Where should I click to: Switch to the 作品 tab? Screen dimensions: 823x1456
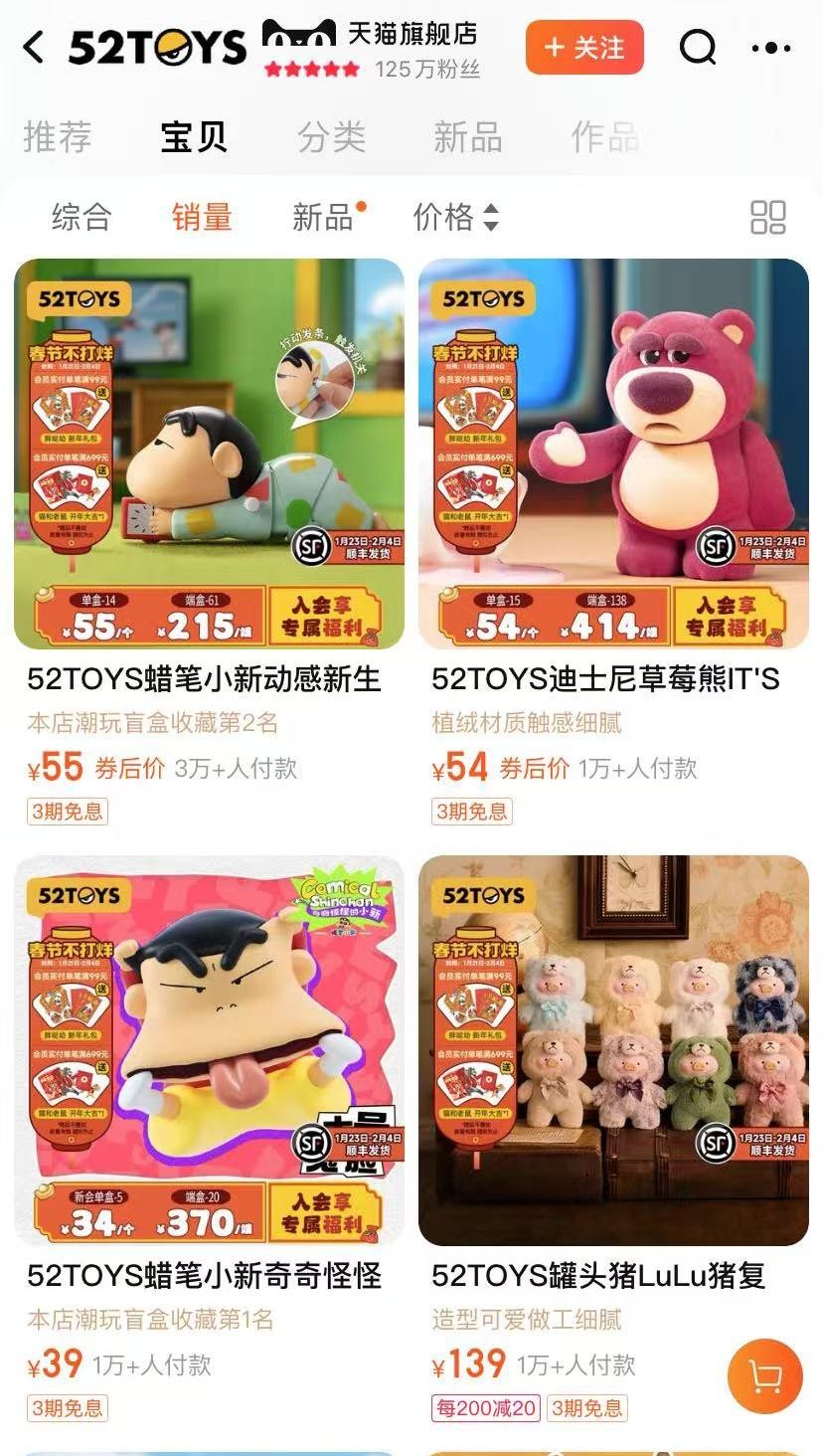click(604, 137)
